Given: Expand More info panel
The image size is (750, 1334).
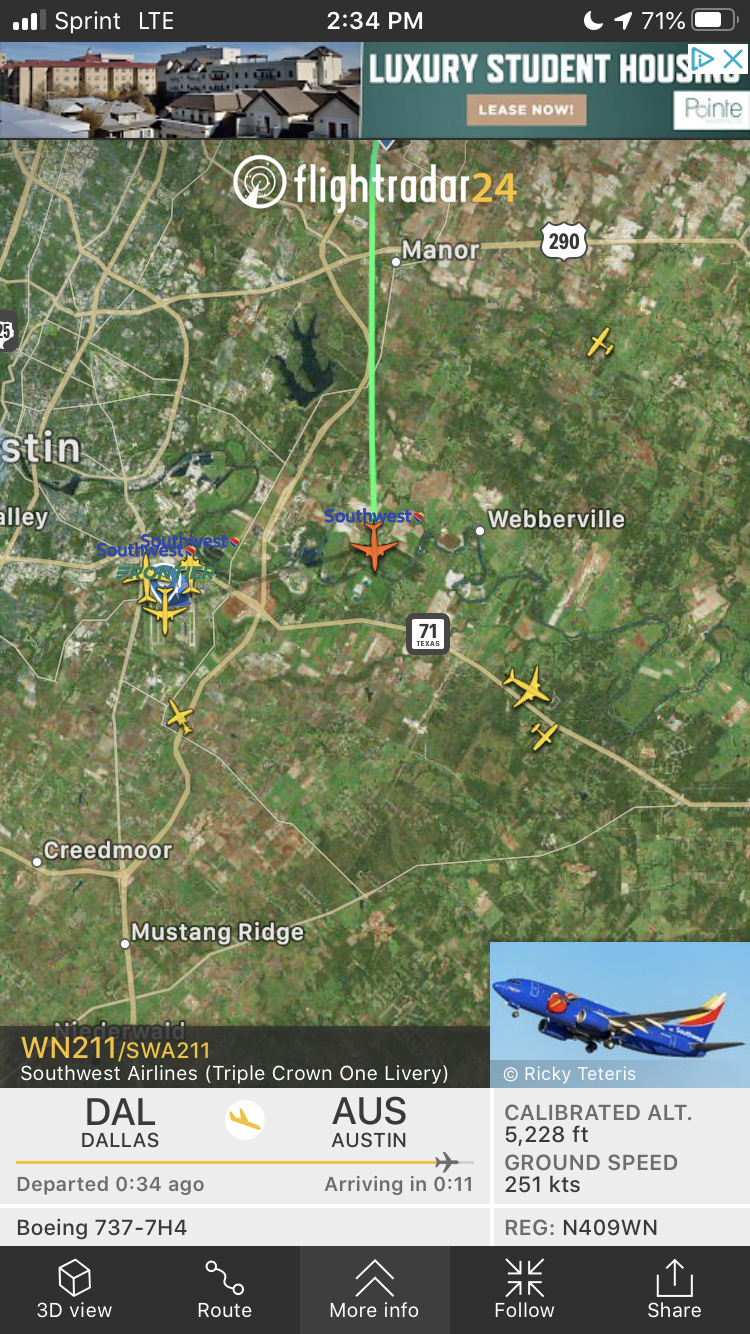Looking at the screenshot, I should click(374, 1289).
